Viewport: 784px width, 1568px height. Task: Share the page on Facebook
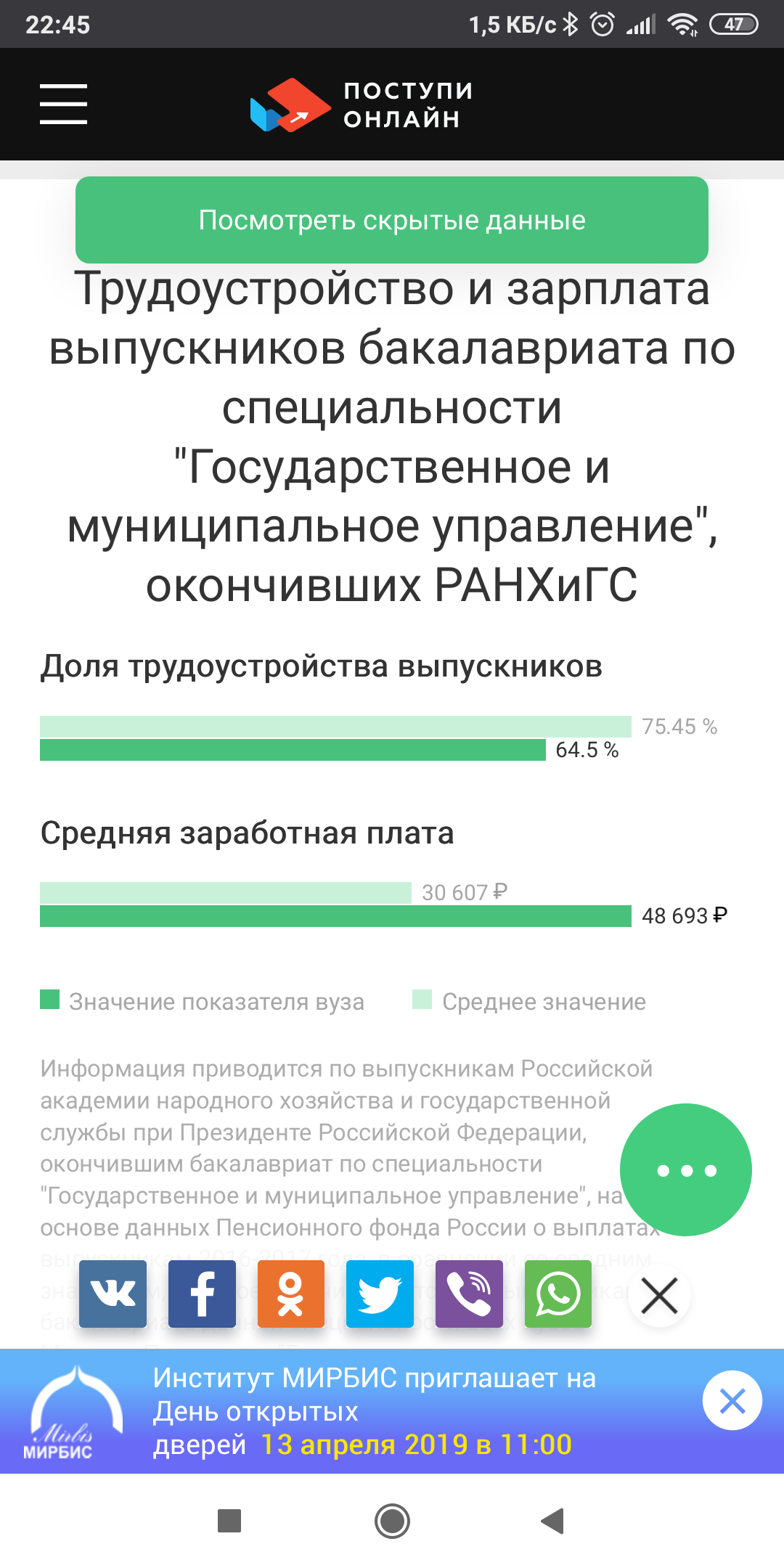coord(202,1294)
